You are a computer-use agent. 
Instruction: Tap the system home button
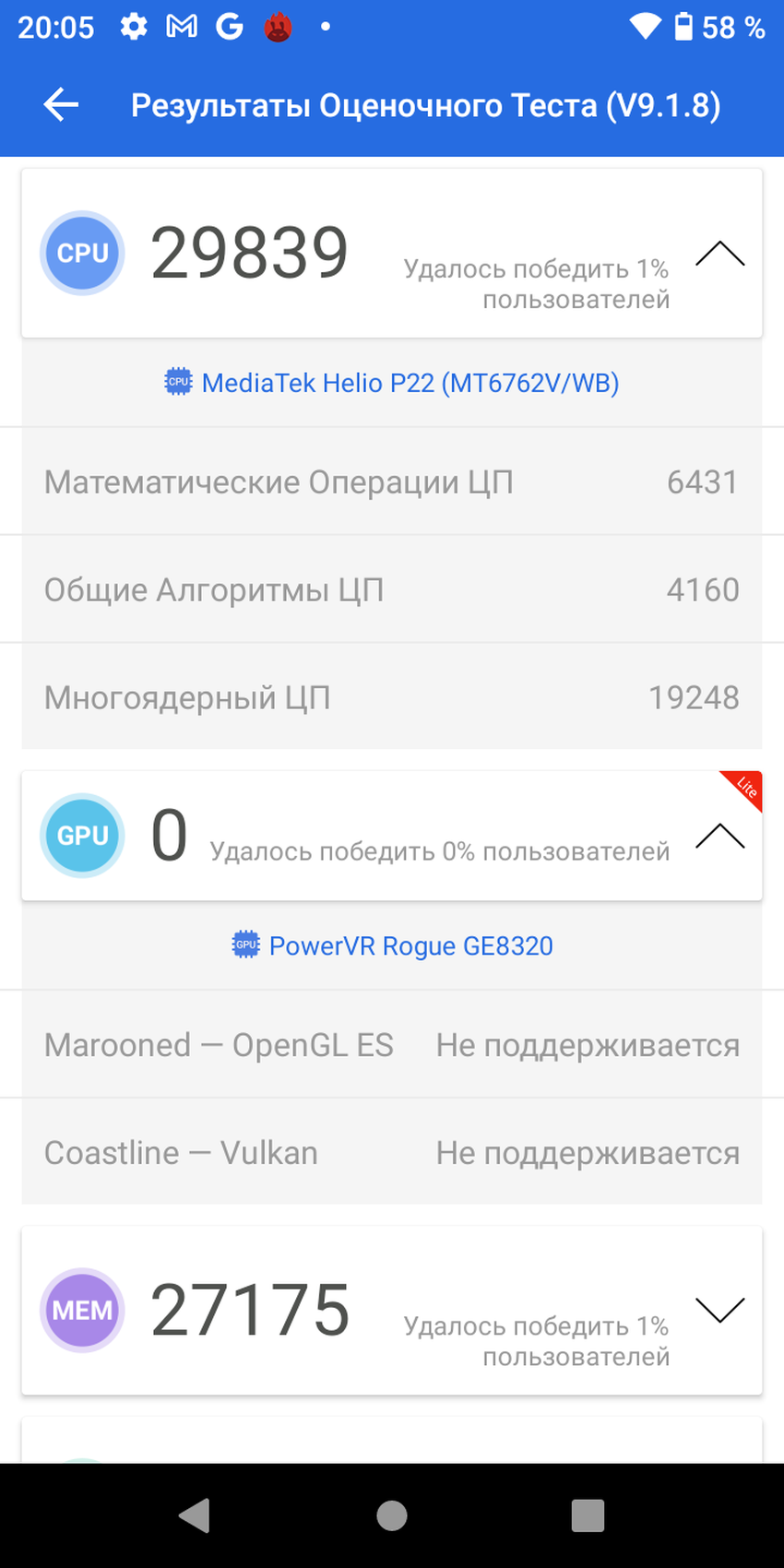392,1515
